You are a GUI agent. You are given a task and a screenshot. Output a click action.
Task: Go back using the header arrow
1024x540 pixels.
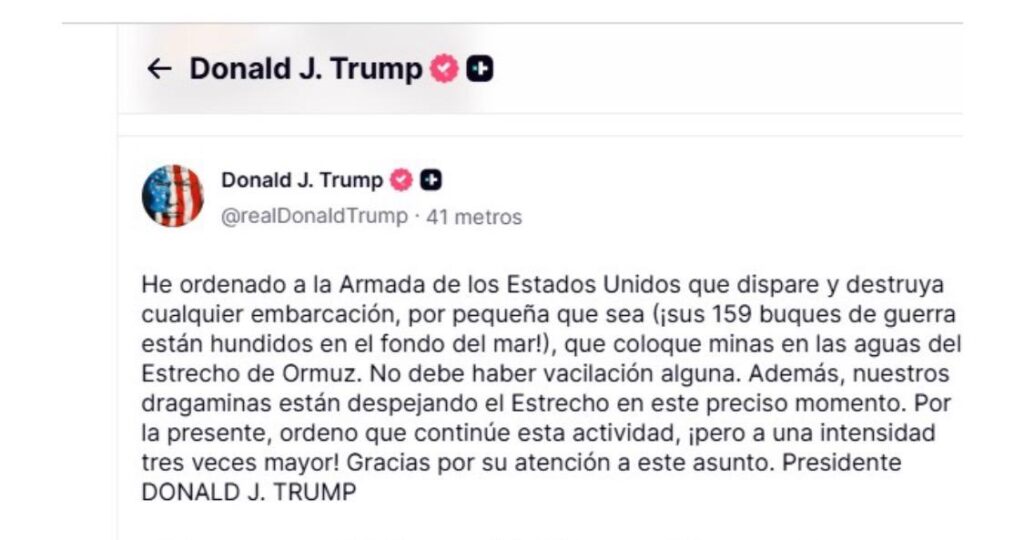[x=159, y=69]
